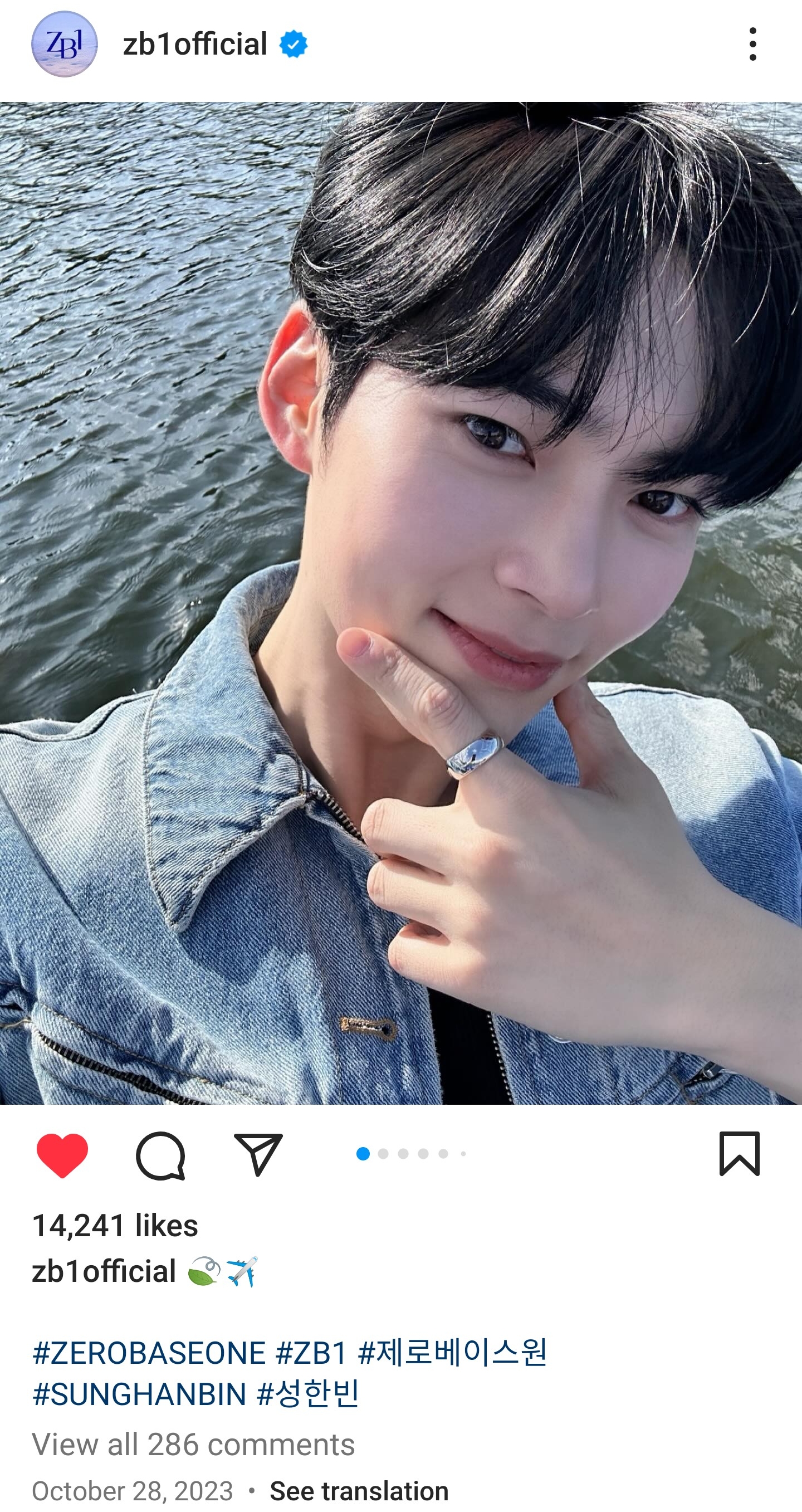Viewport: 802px width, 1512px height.
Task: Open the #제로베이스원 hashtag
Action: coord(452,1352)
